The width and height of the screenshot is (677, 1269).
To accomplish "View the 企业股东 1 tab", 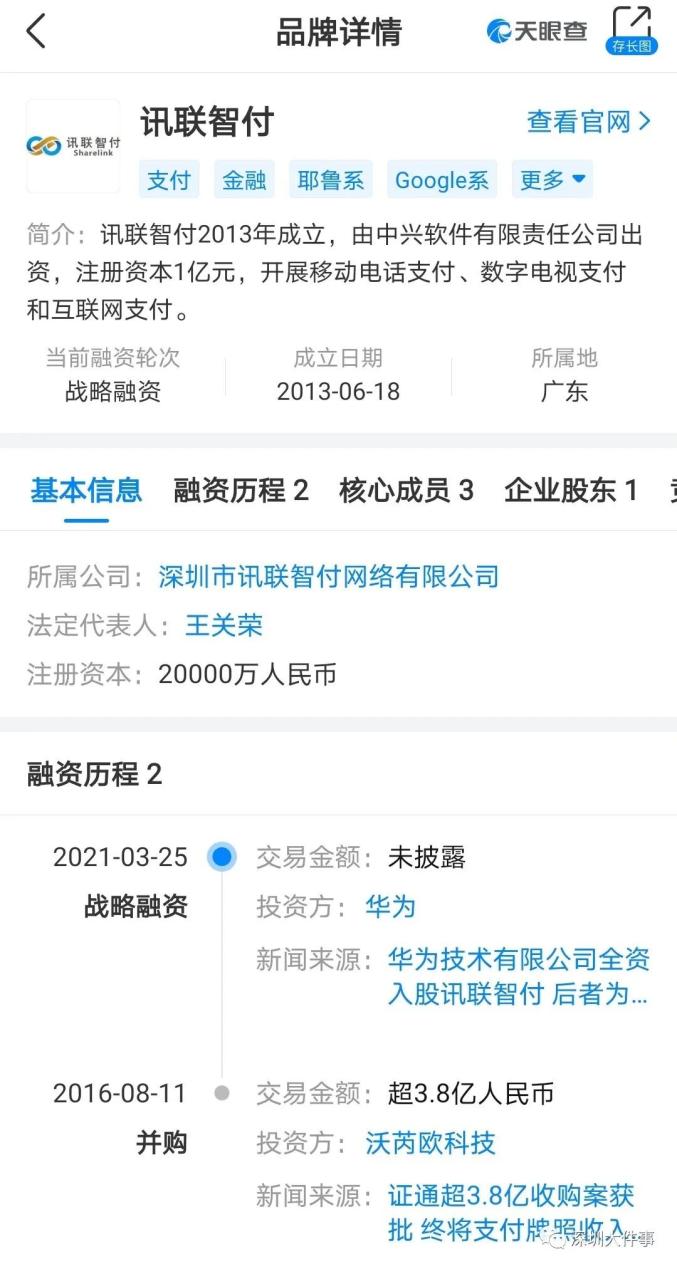I will (571, 490).
